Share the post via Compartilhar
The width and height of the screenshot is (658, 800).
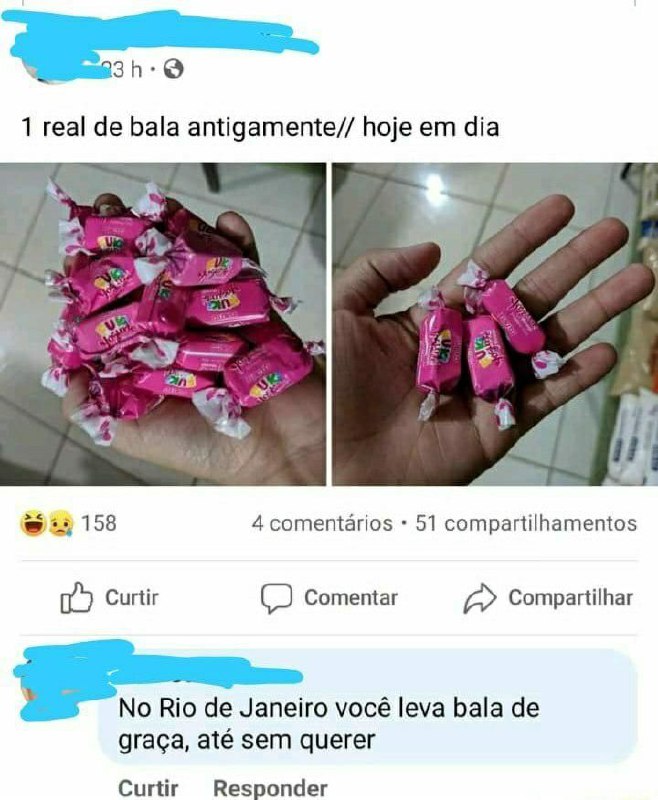tap(548, 597)
